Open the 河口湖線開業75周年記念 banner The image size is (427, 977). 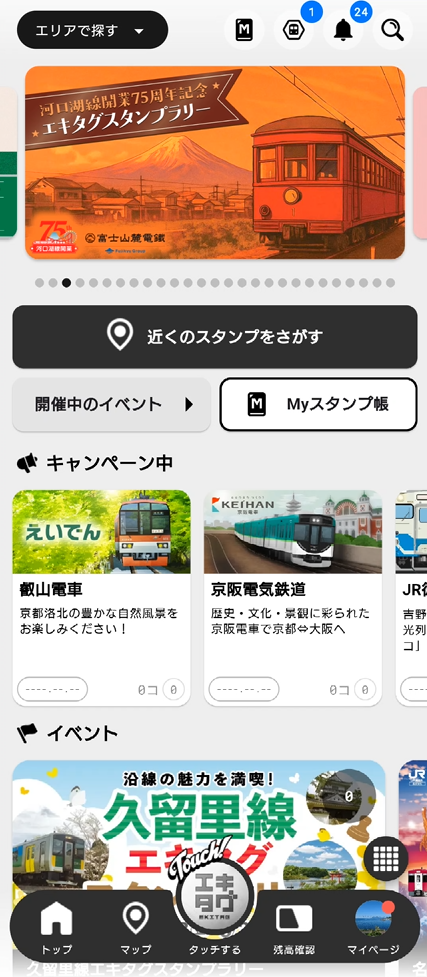215,162
